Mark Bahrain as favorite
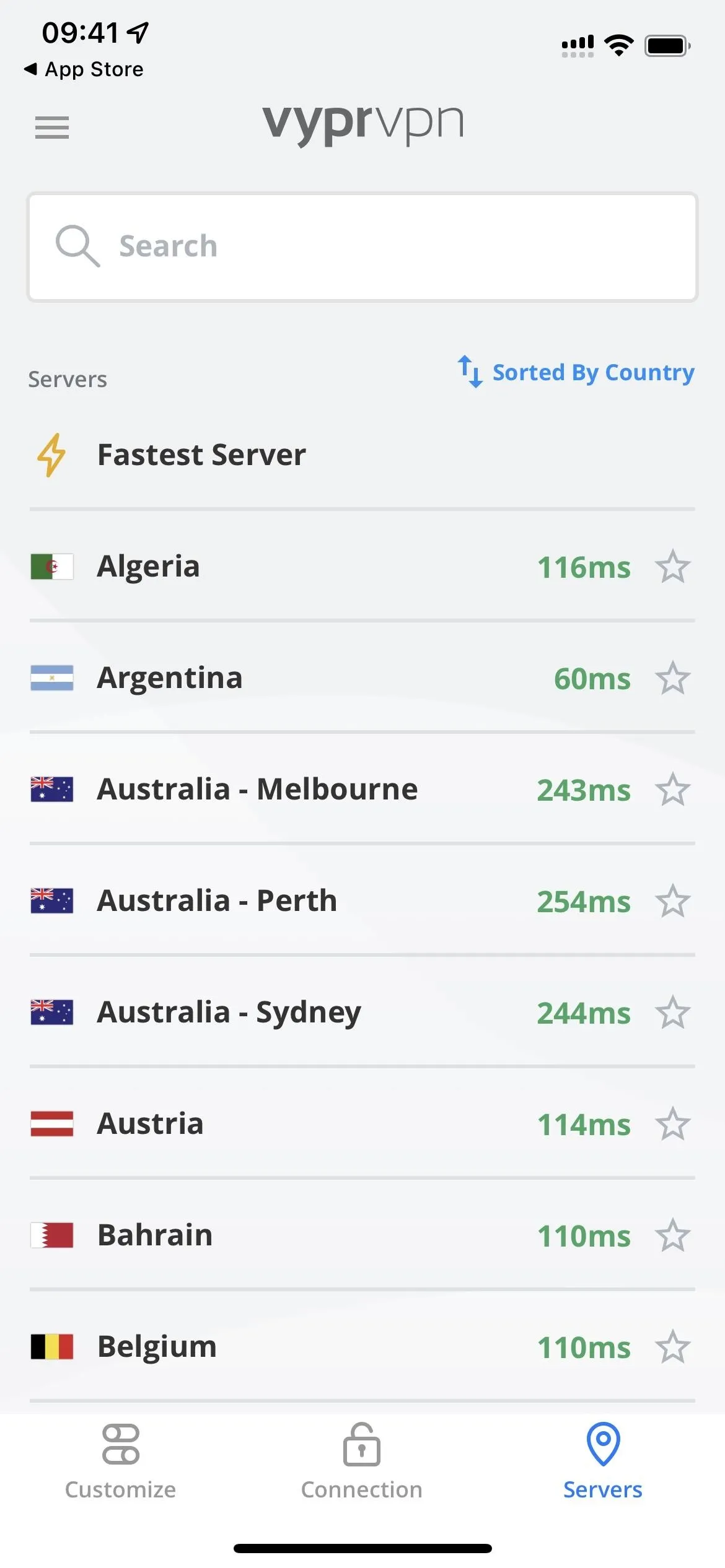The height and width of the screenshot is (1568, 725). pos(672,1235)
